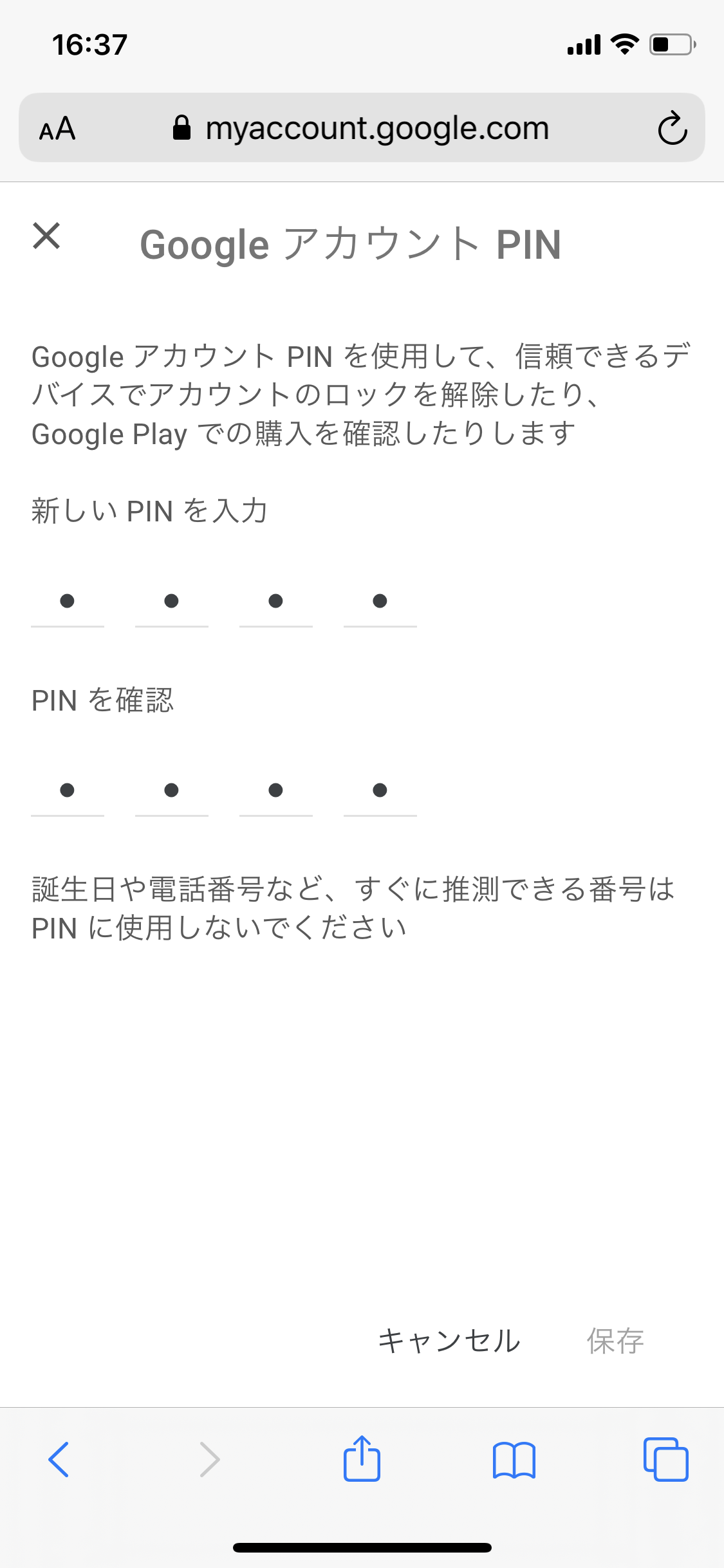Open the Bookmarks panel
The height and width of the screenshot is (1568, 724).
(515, 1459)
